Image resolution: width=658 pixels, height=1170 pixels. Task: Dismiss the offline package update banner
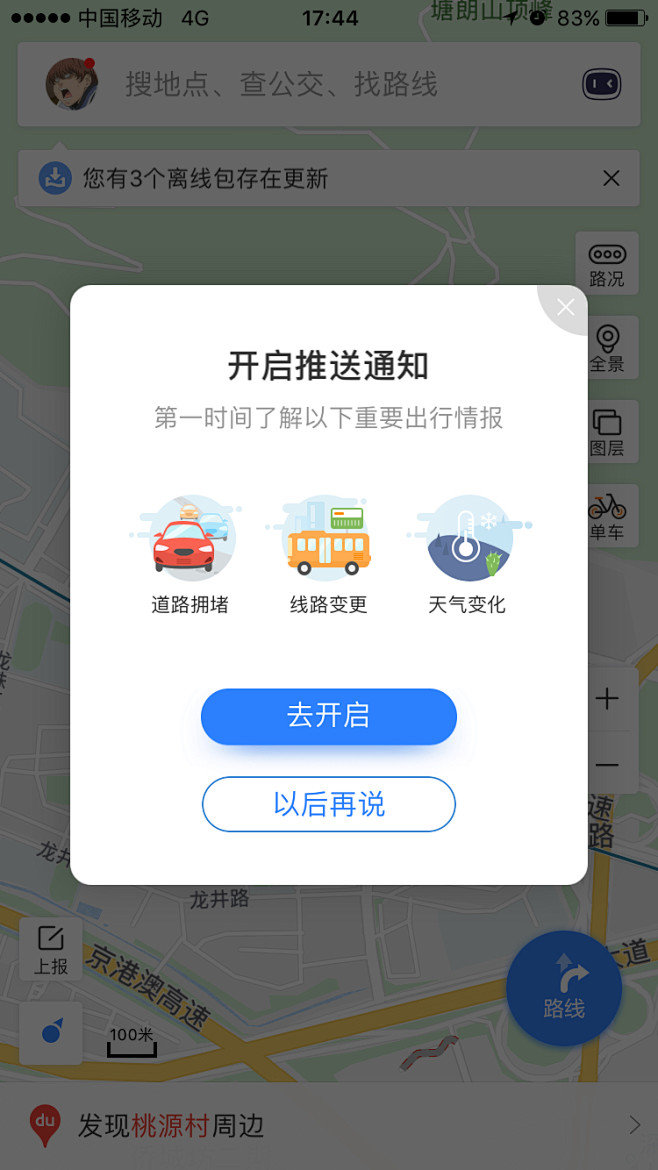pos(611,179)
